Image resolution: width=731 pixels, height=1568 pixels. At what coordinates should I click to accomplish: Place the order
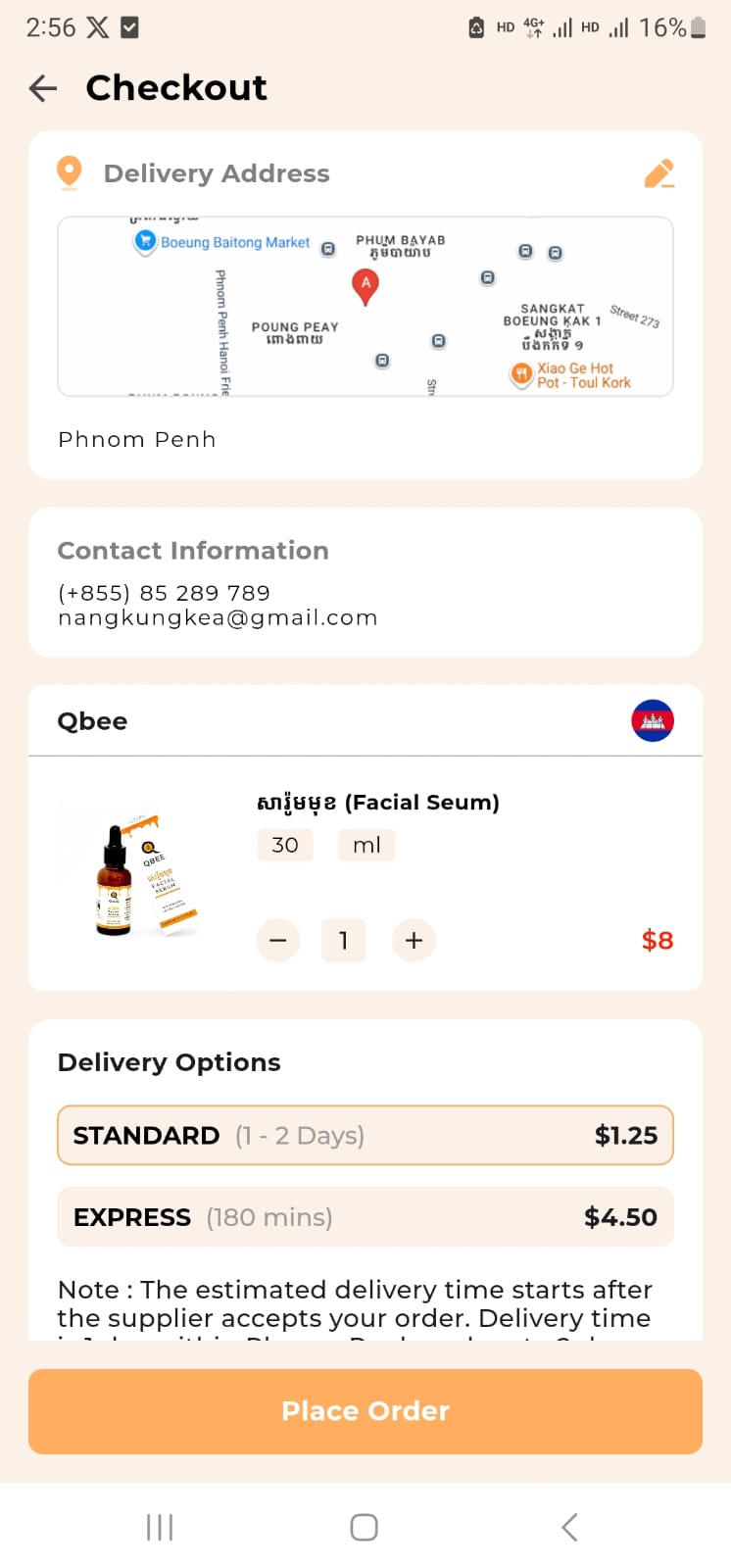click(365, 1411)
